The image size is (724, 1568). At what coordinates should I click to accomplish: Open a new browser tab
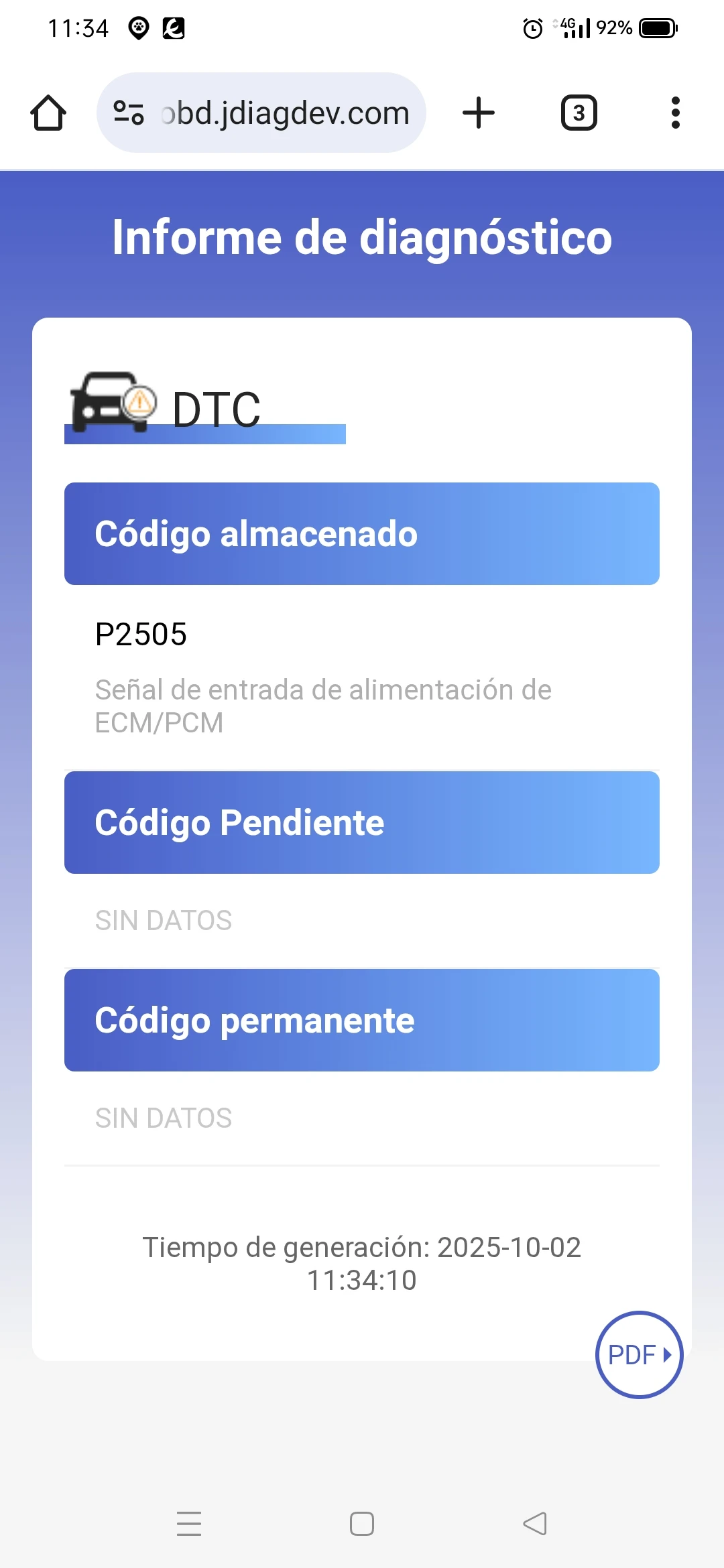tap(479, 113)
